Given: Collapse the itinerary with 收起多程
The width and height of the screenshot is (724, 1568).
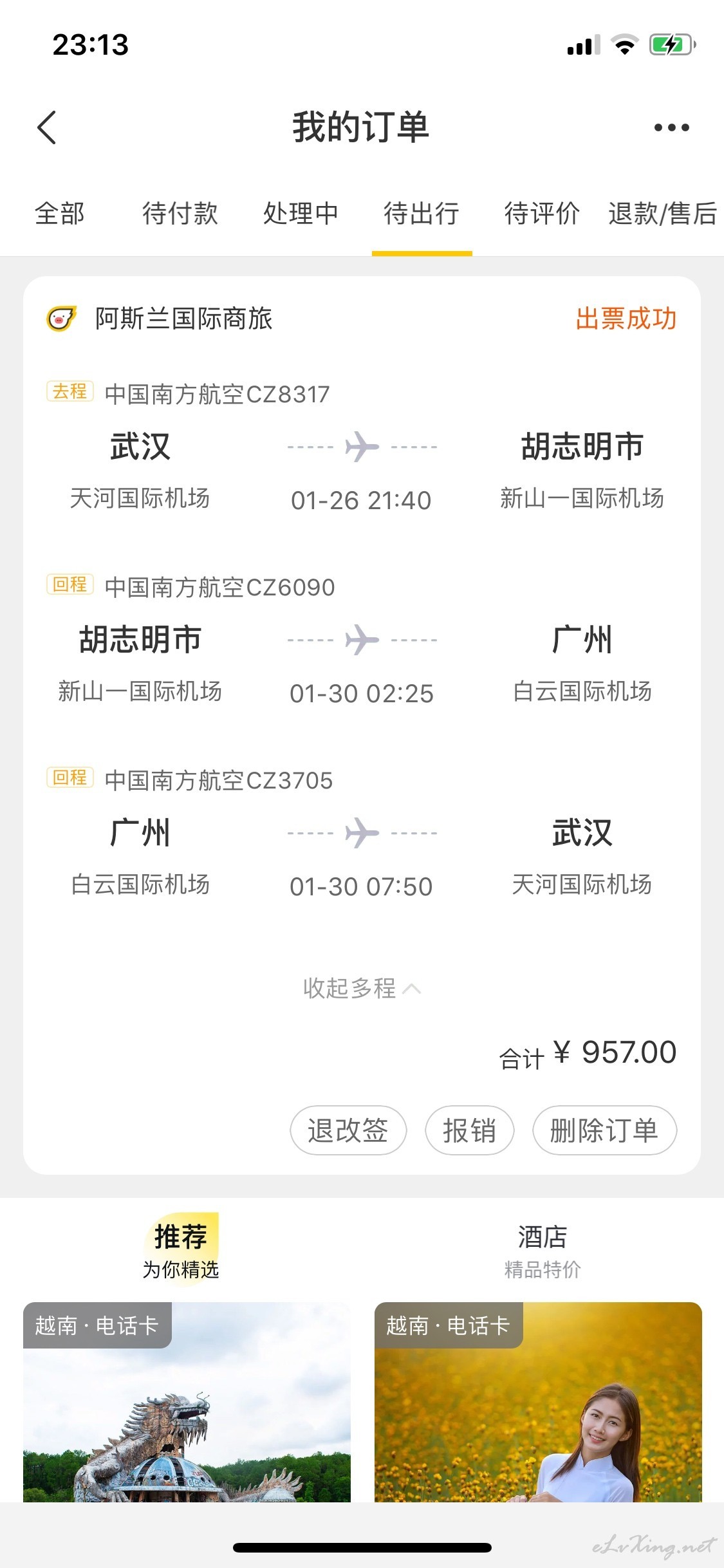Looking at the screenshot, I should (362, 988).
